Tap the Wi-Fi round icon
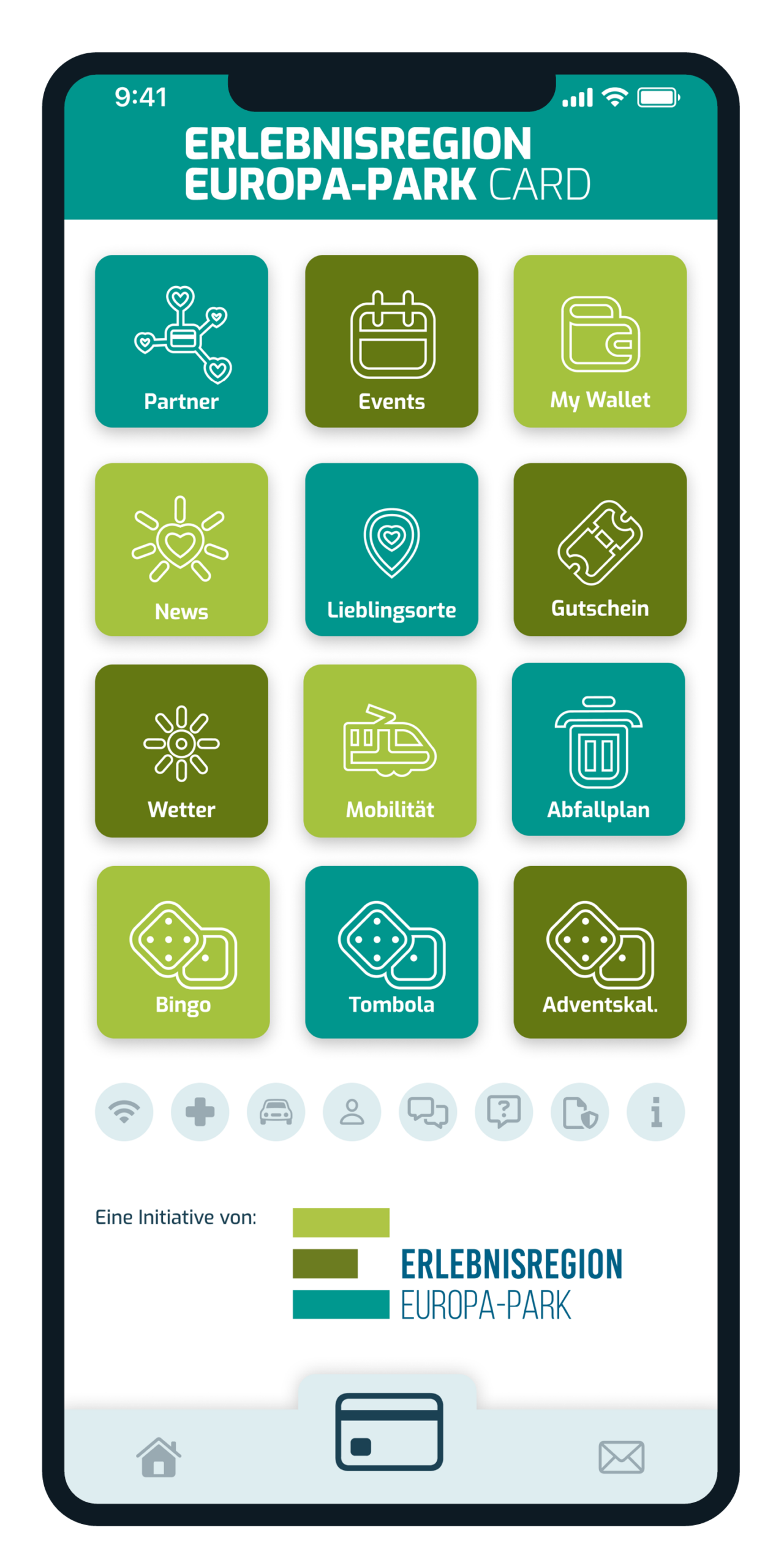Screen dimensions: 784x1568 124,1112
